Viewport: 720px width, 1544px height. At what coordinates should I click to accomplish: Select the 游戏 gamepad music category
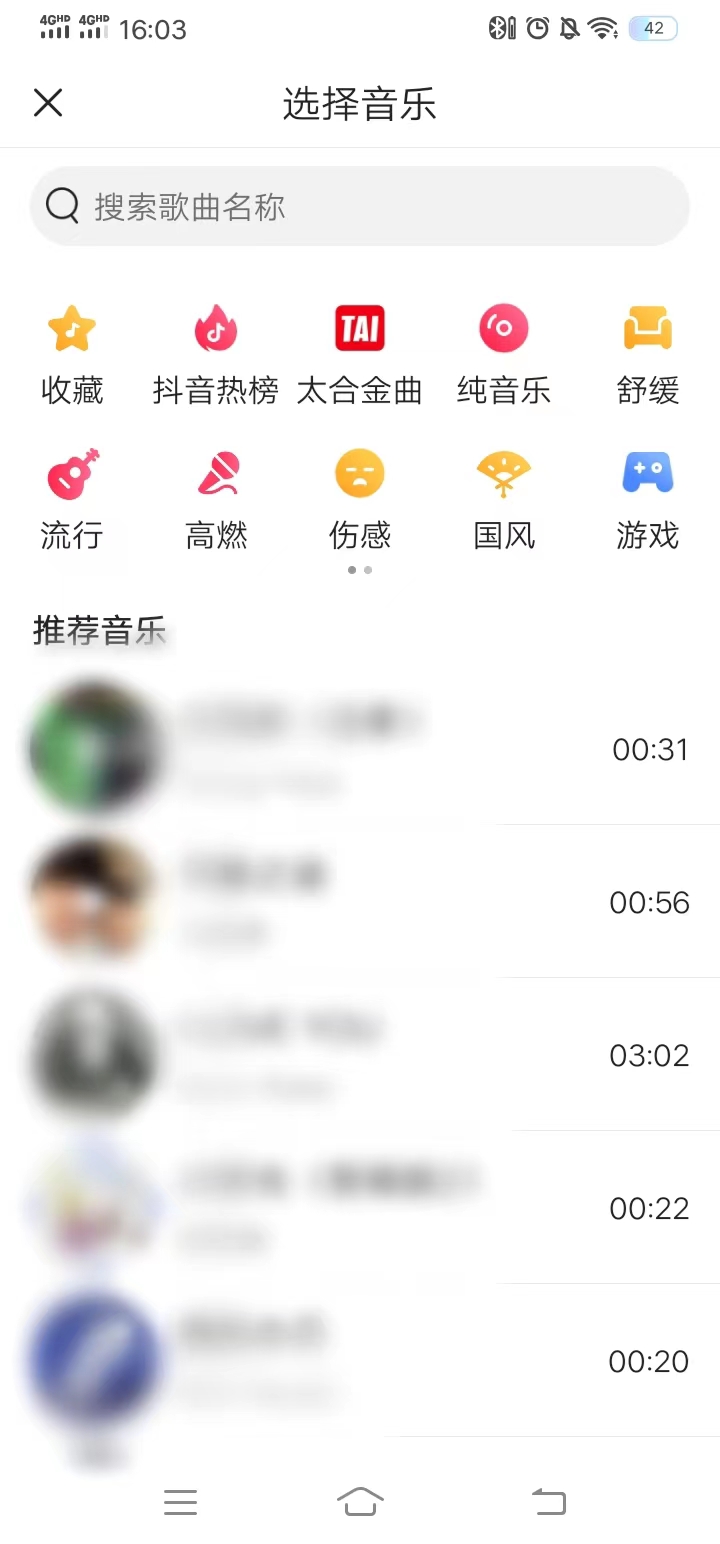648,495
